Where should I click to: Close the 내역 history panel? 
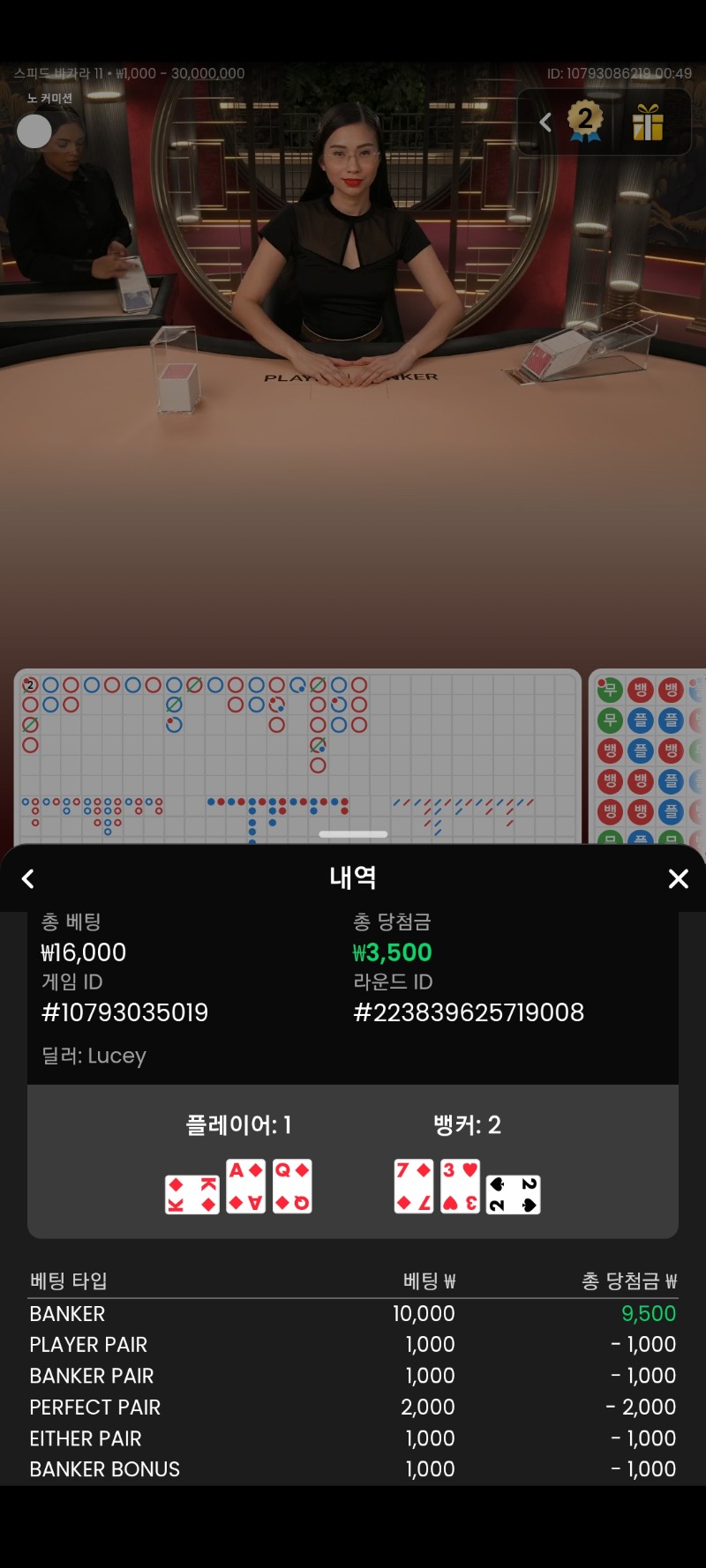678,878
